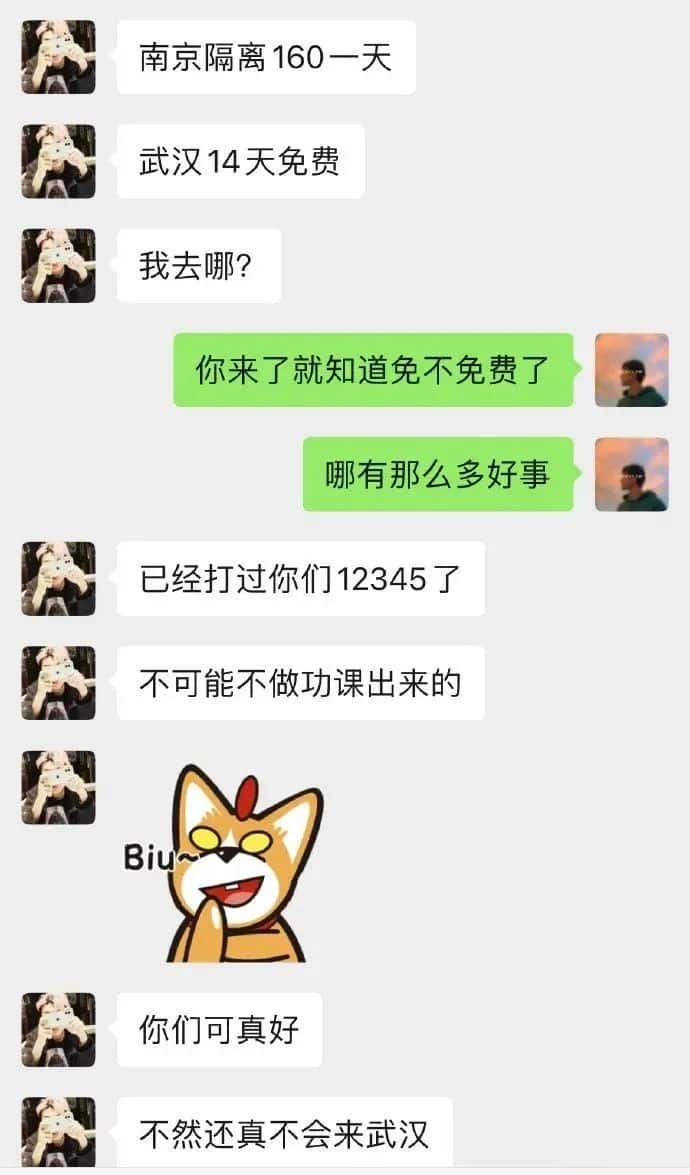Tap the avatar next to '我去哪?'
Viewport: 690px width, 1175px height.
pos(58,265)
